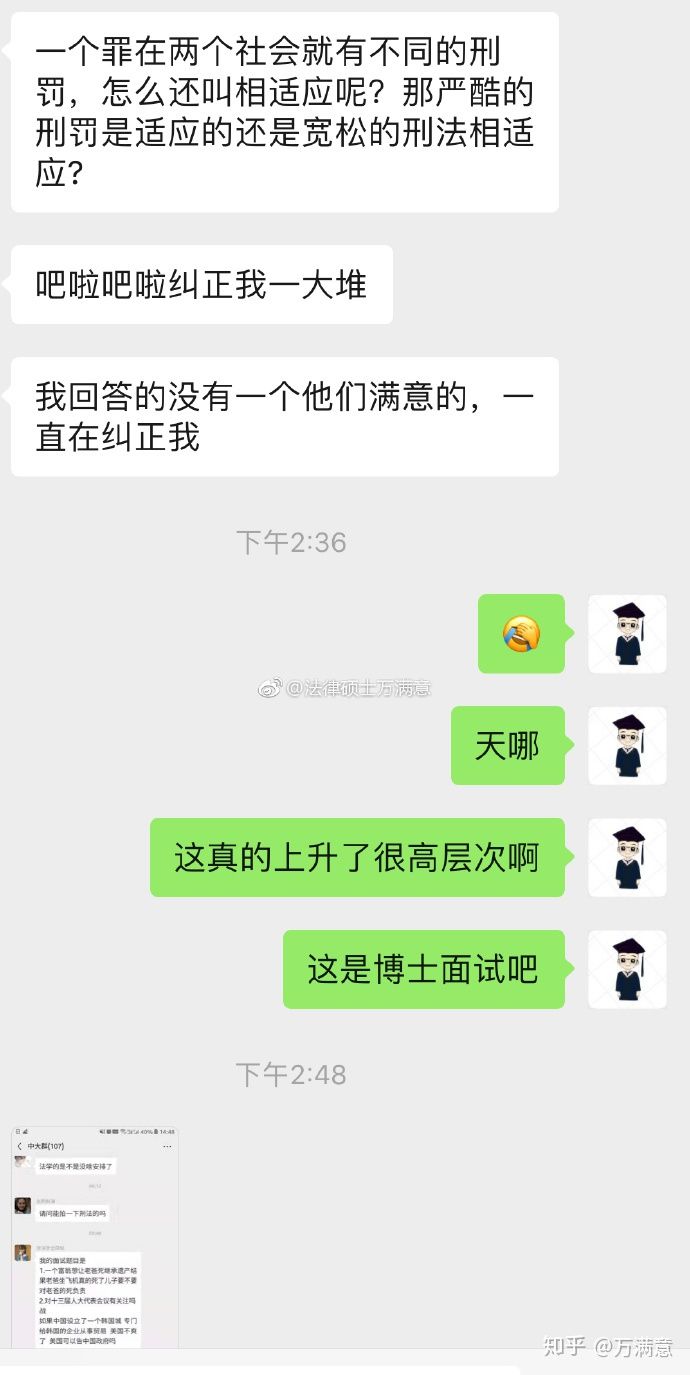690x1375 pixels.
Task: Tap the avatar next to 这是博士面试吧
Action: 627,969
